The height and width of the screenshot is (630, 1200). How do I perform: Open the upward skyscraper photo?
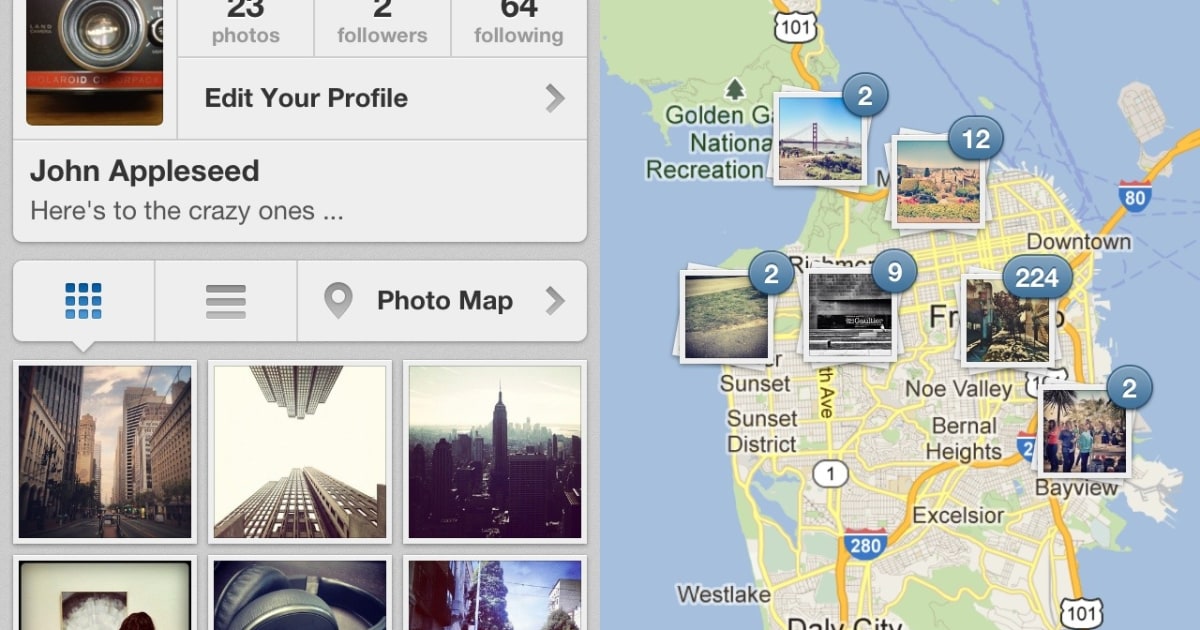click(300, 451)
